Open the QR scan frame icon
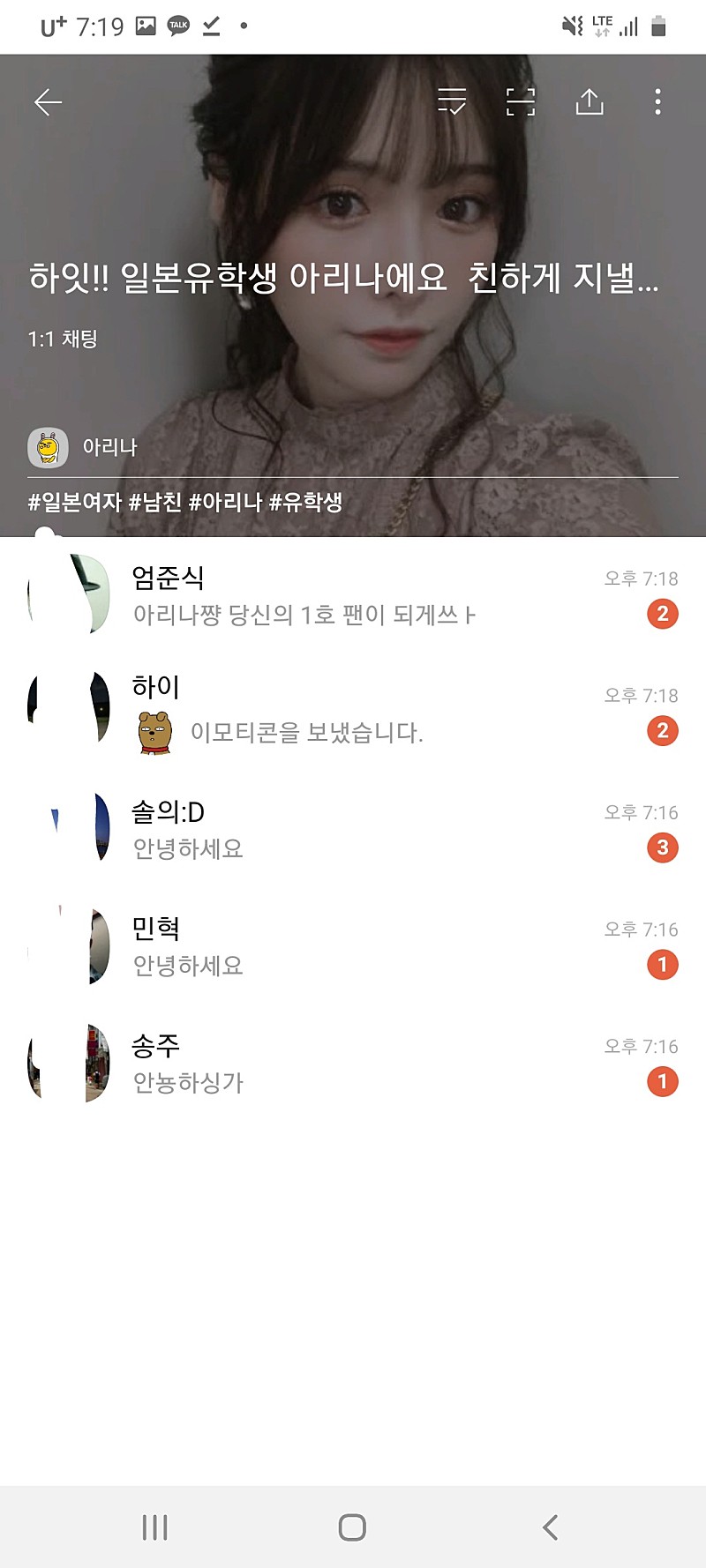The width and height of the screenshot is (706, 1568). tap(521, 102)
